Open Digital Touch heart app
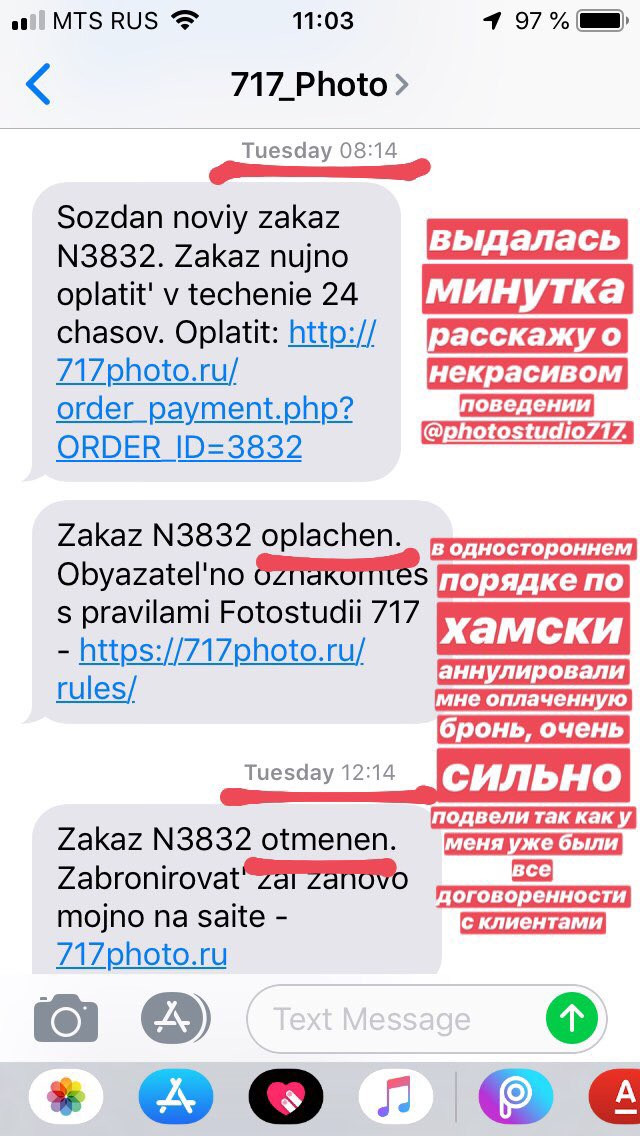 coord(286,1096)
